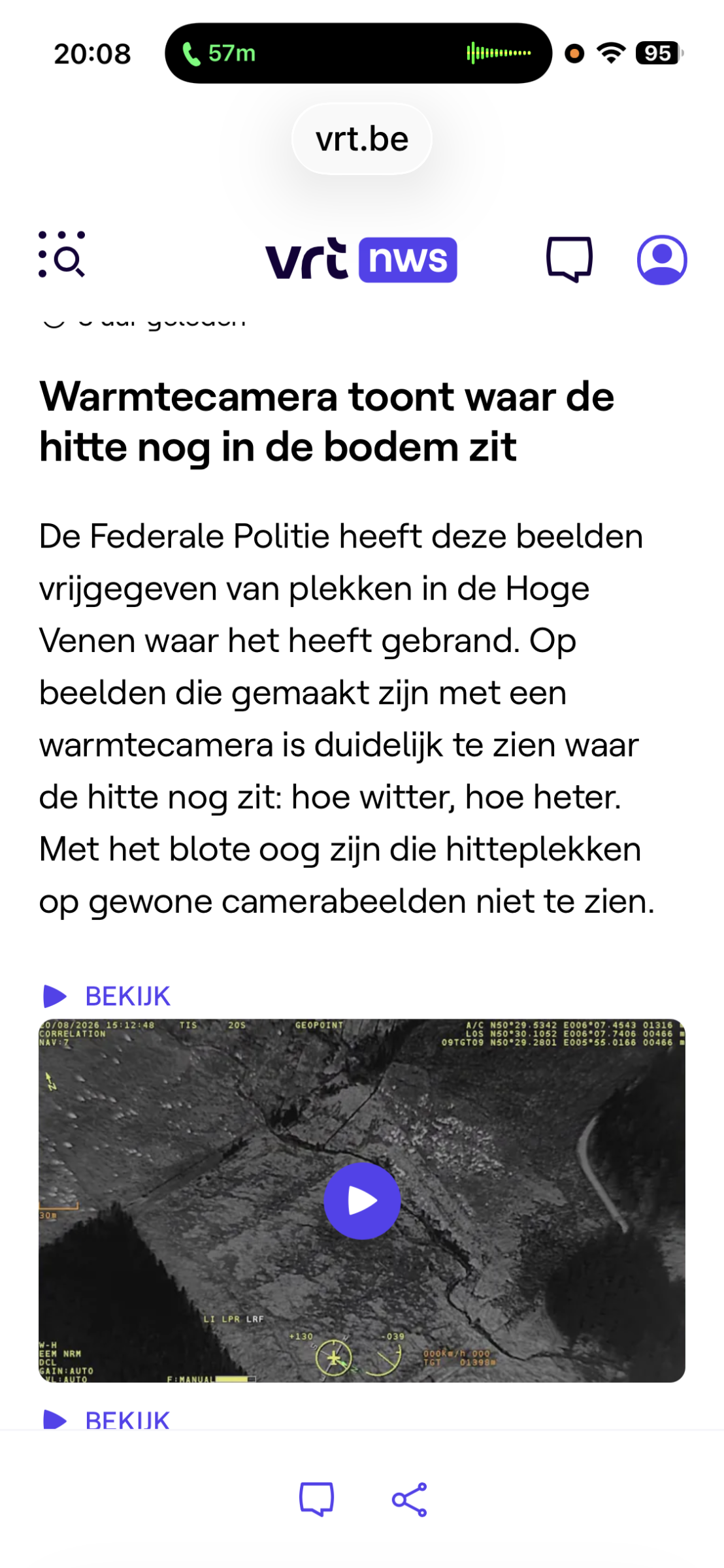Go to the VRT NWS homepage logo

[361, 259]
